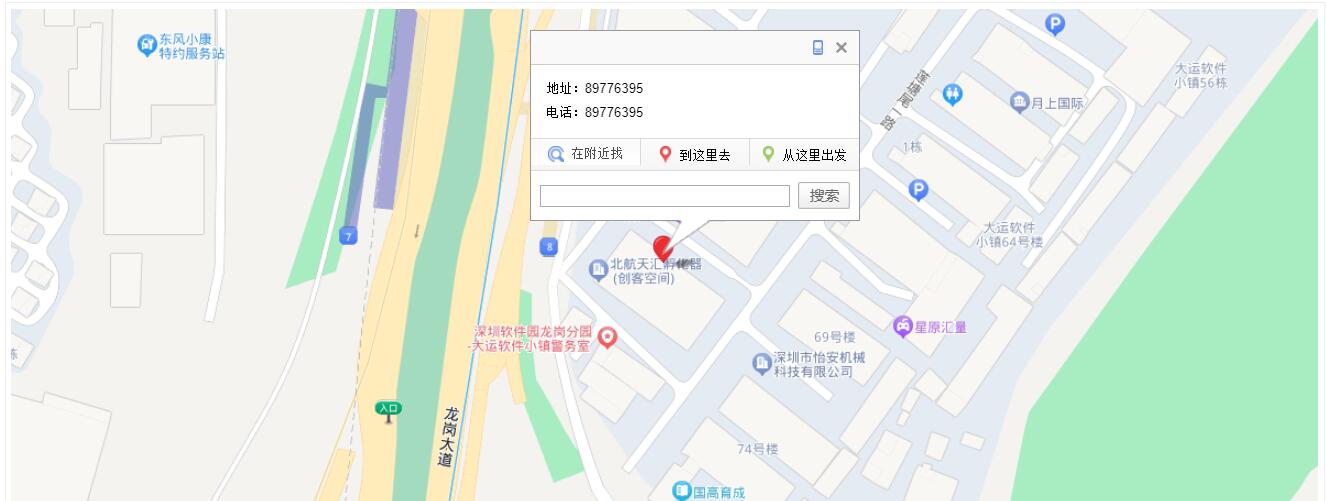Screen dimensions: 1326x501
Task: Select the 在附近找 tab
Action: click(585, 154)
